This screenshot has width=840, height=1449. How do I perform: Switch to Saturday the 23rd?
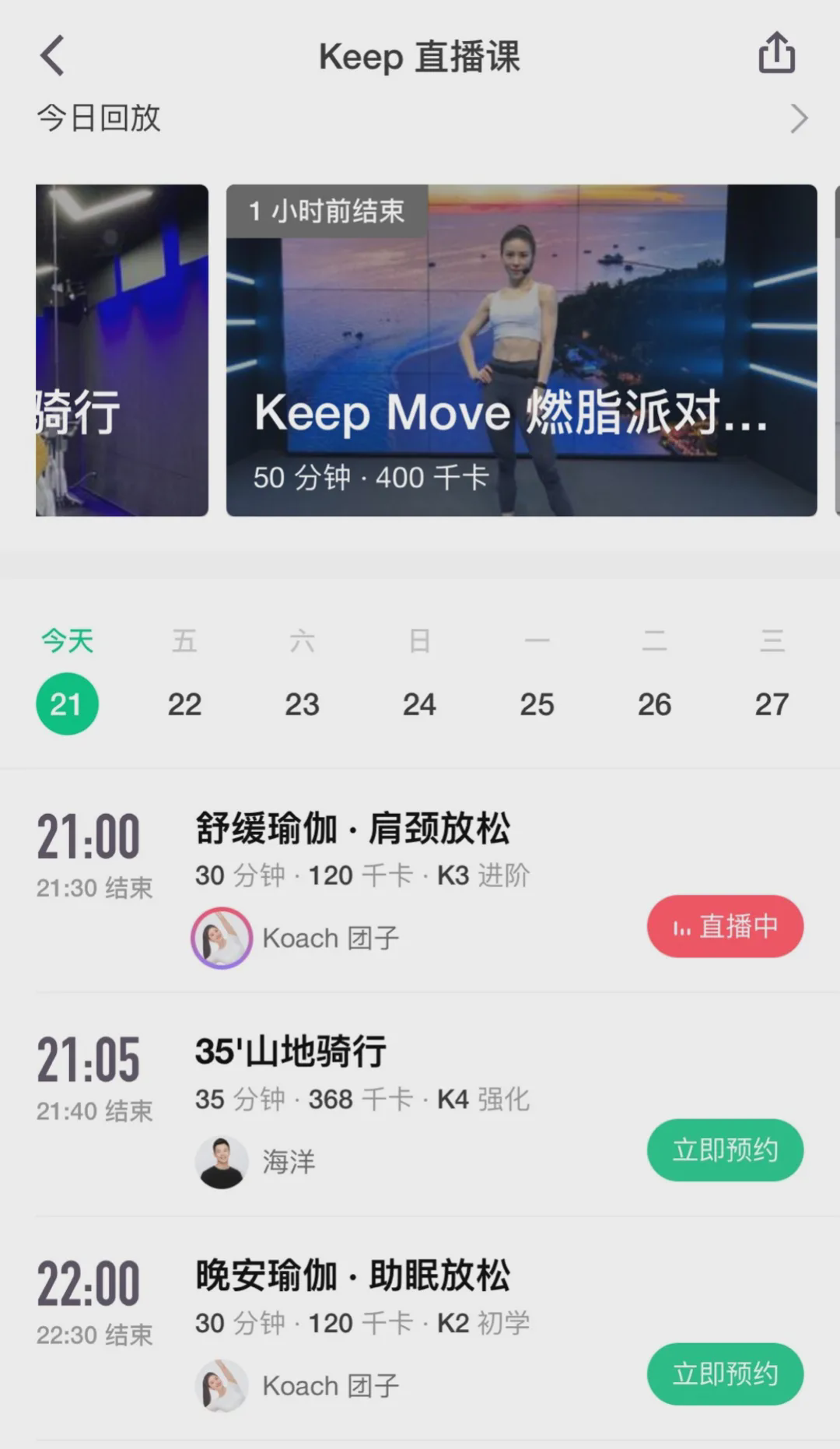pyautogui.click(x=302, y=704)
